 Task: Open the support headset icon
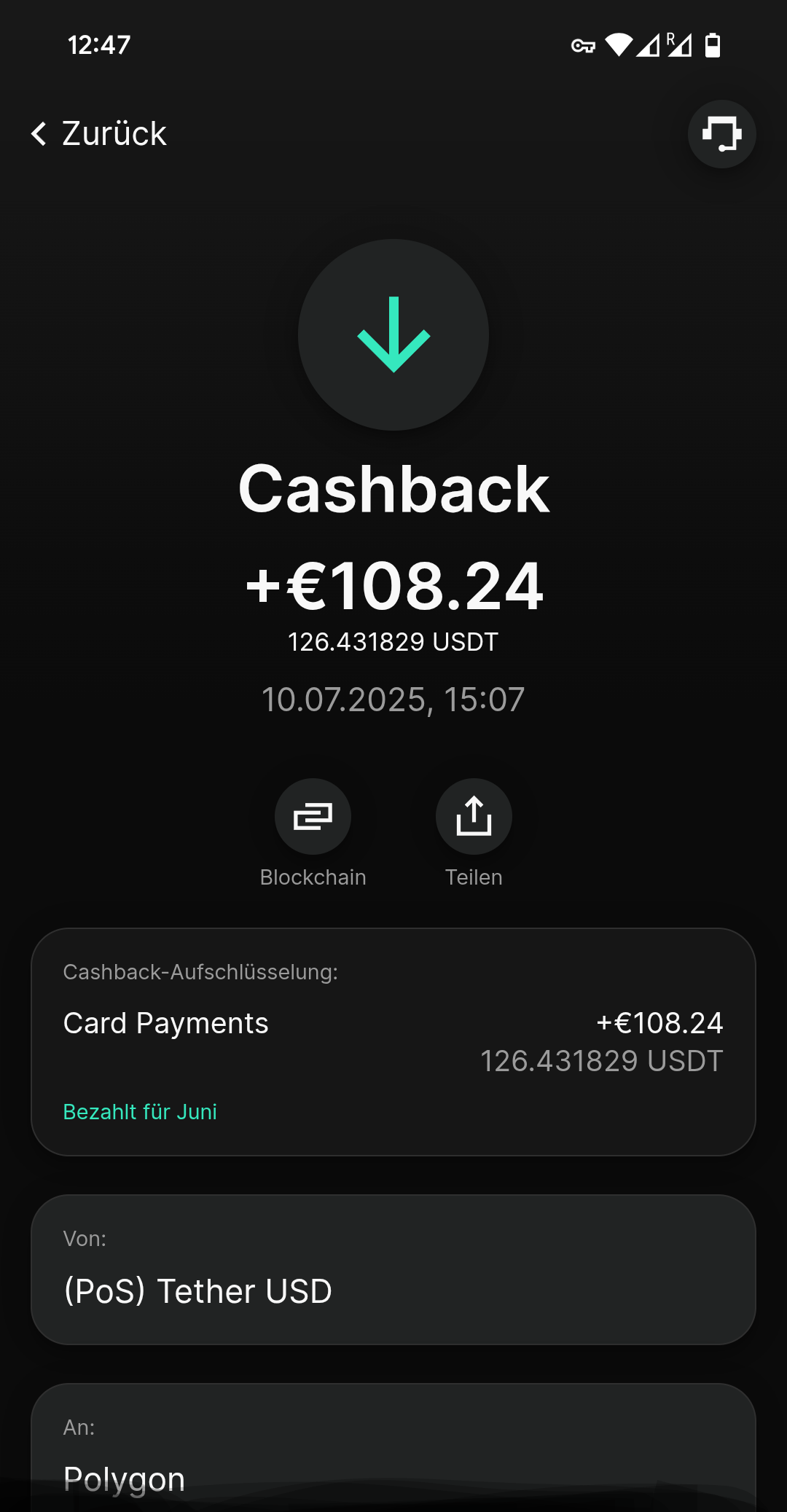point(721,134)
